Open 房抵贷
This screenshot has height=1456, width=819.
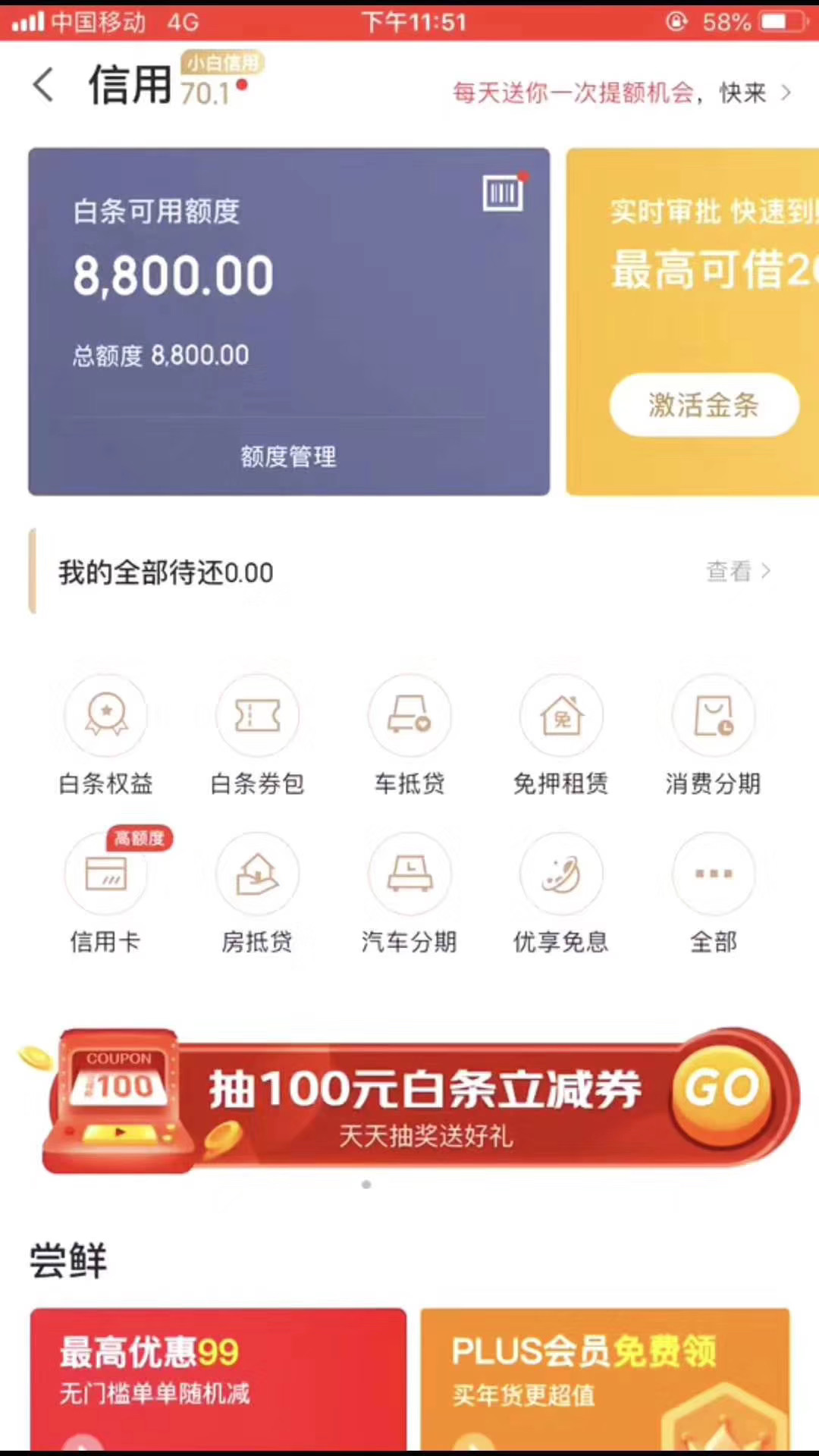(258, 893)
